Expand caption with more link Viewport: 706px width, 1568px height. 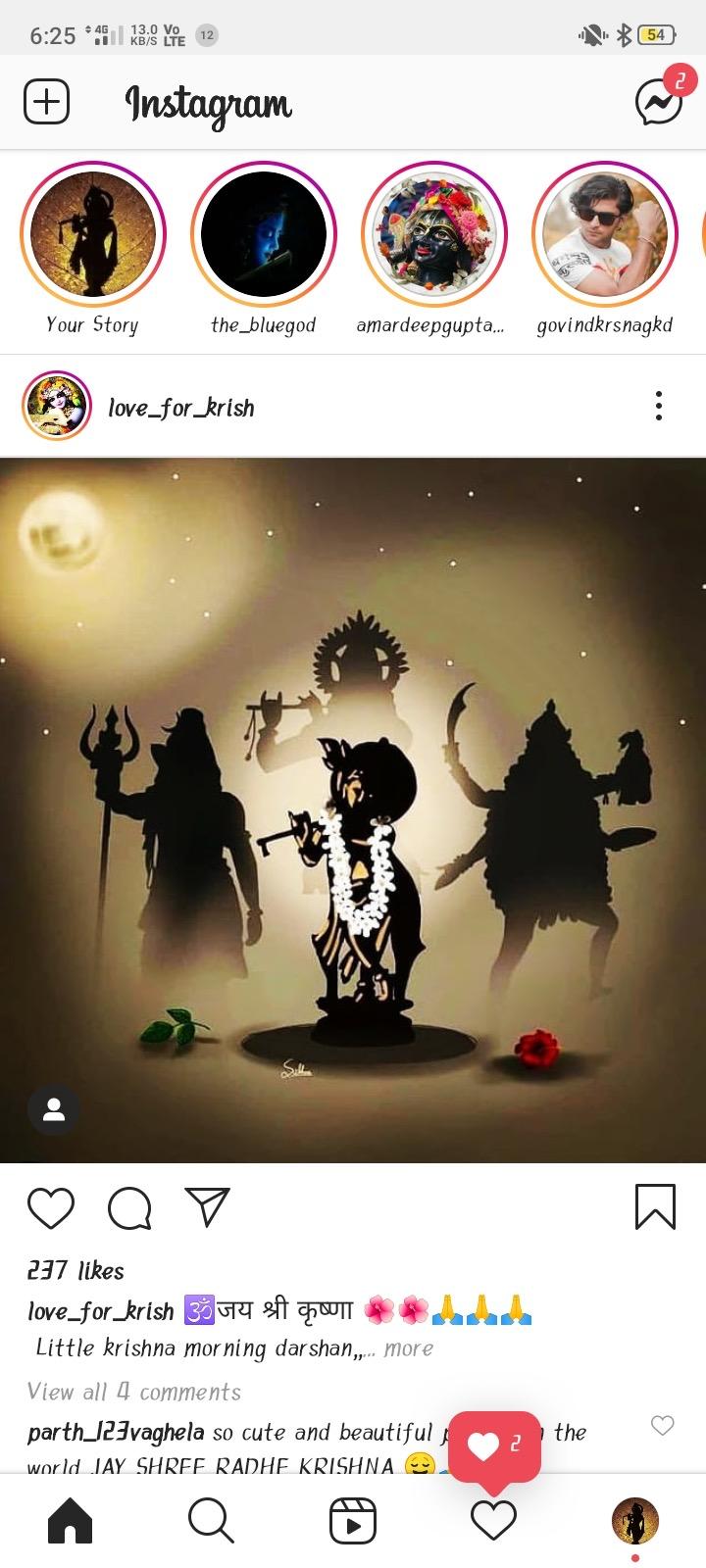[409, 1348]
